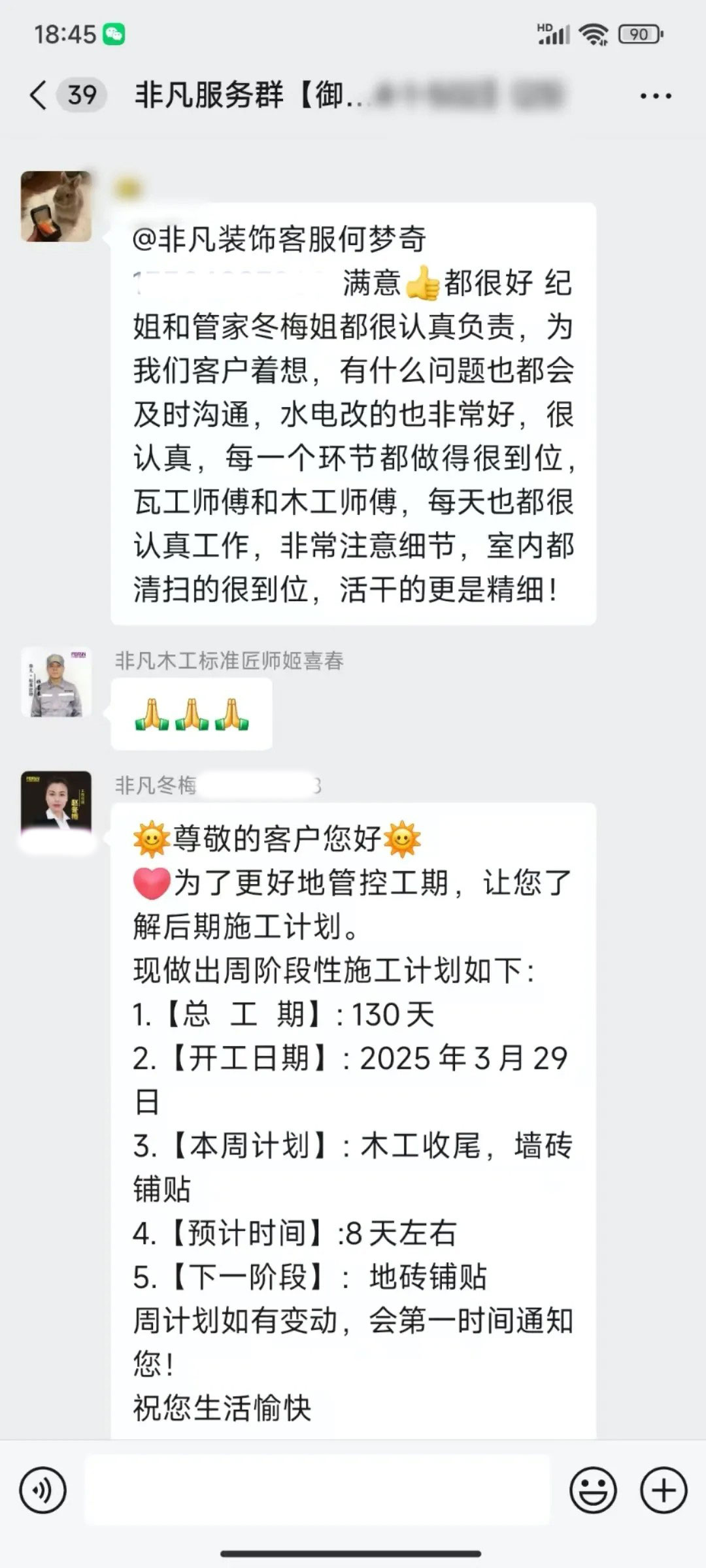706x1568 pixels.
Task: View the rabbit avatar sender's profile
Action: 56,206
